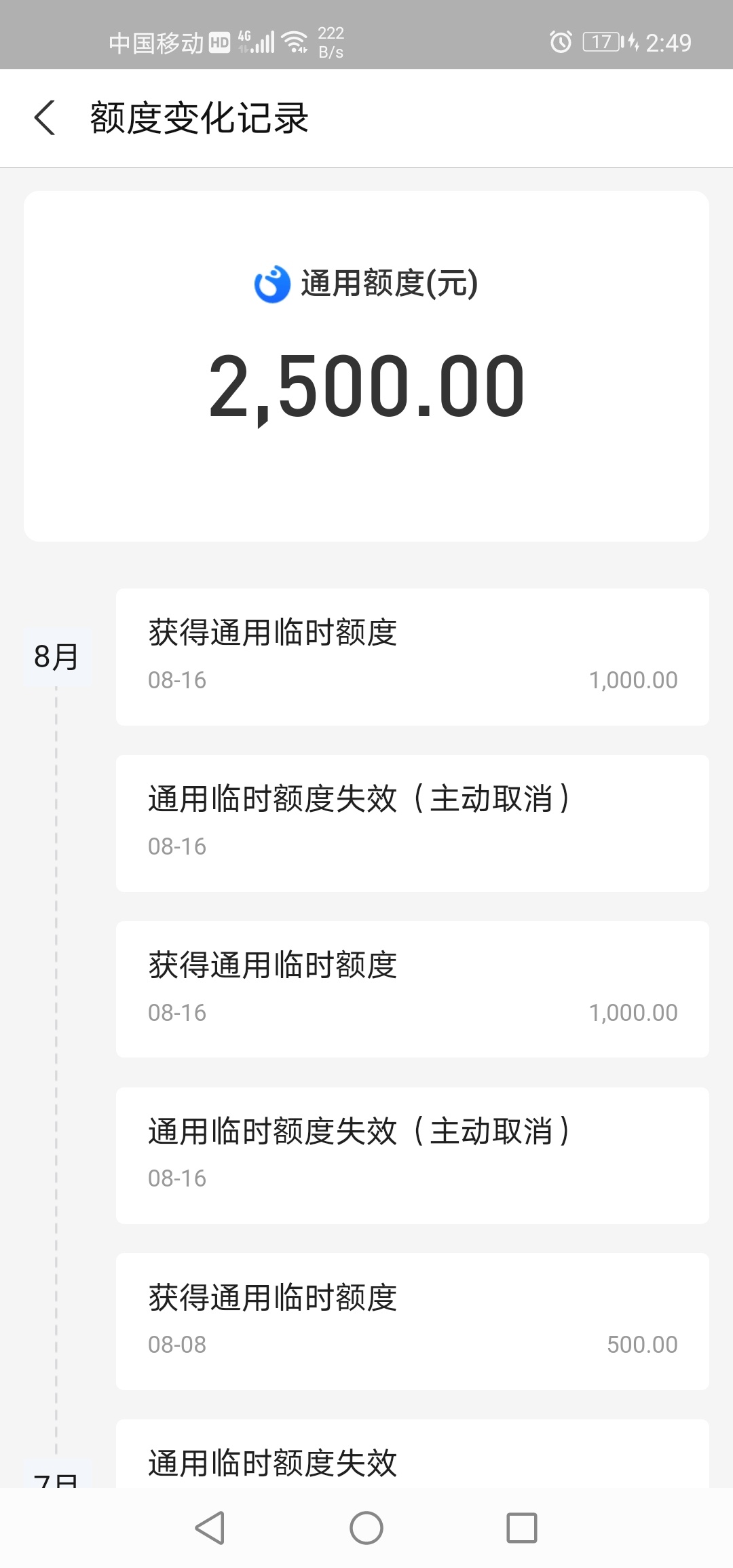Tap the system home button
733x1568 pixels.
(366, 1528)
